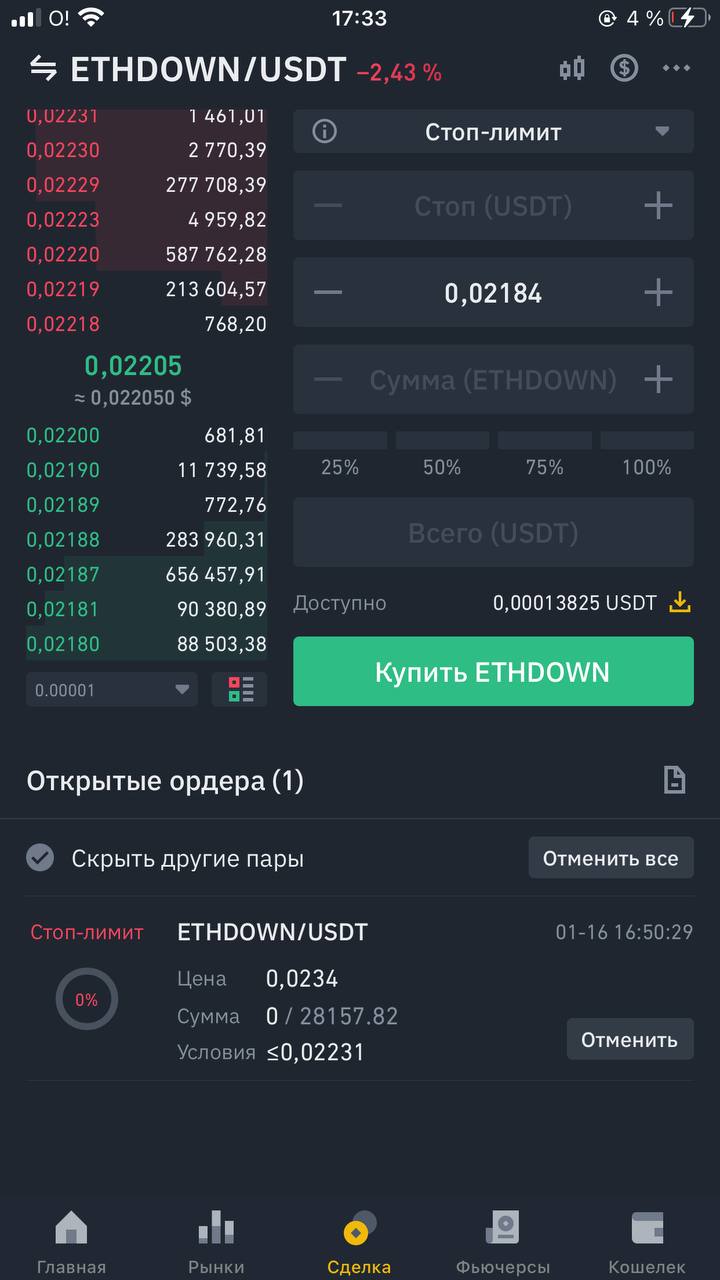Tap Купить ETHDOWN button
The height and width of the screenshot is (1280, 720).
coord(493,672)
